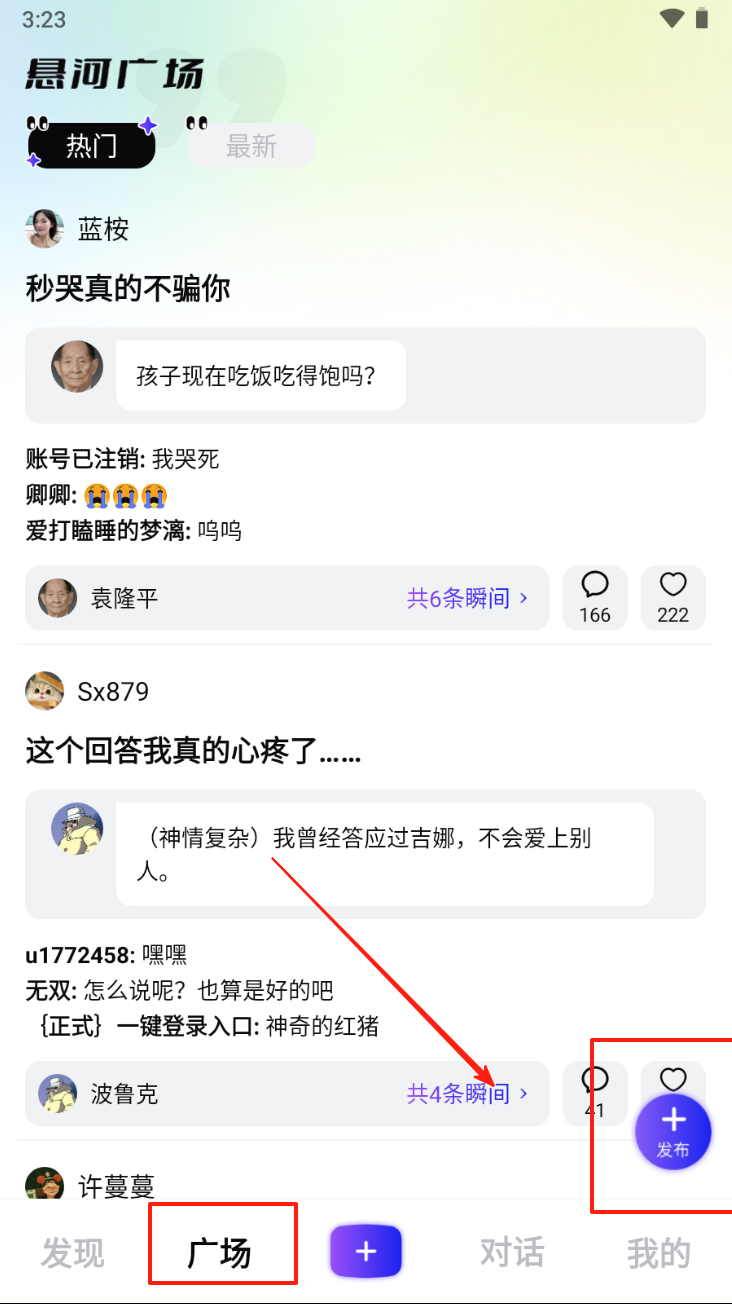Viewport: 732px width, 1304px height.
Task: Open comments on 蓝桉's post
Action: [595, 598]
